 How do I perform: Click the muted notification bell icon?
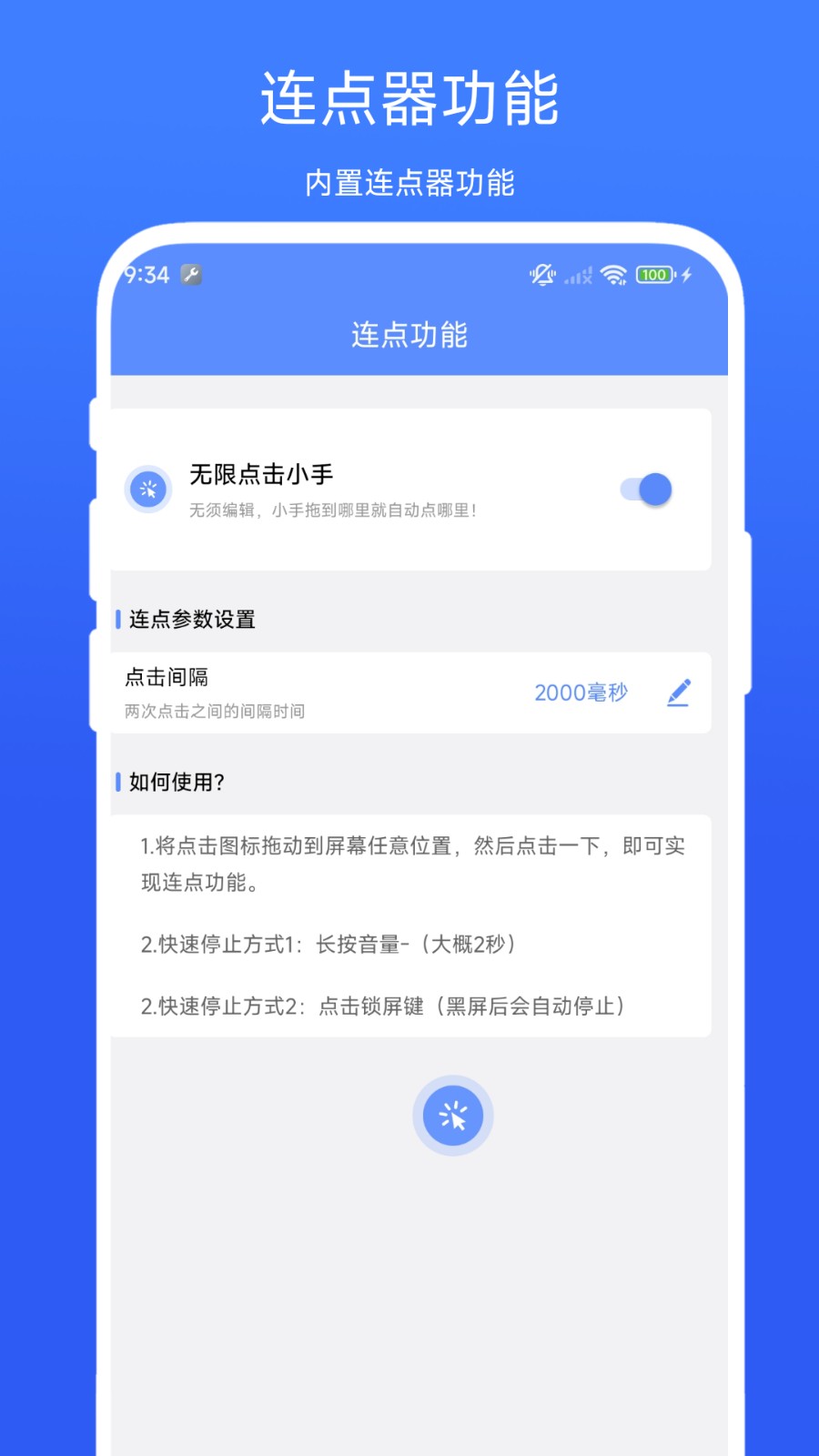coord(541,275)
